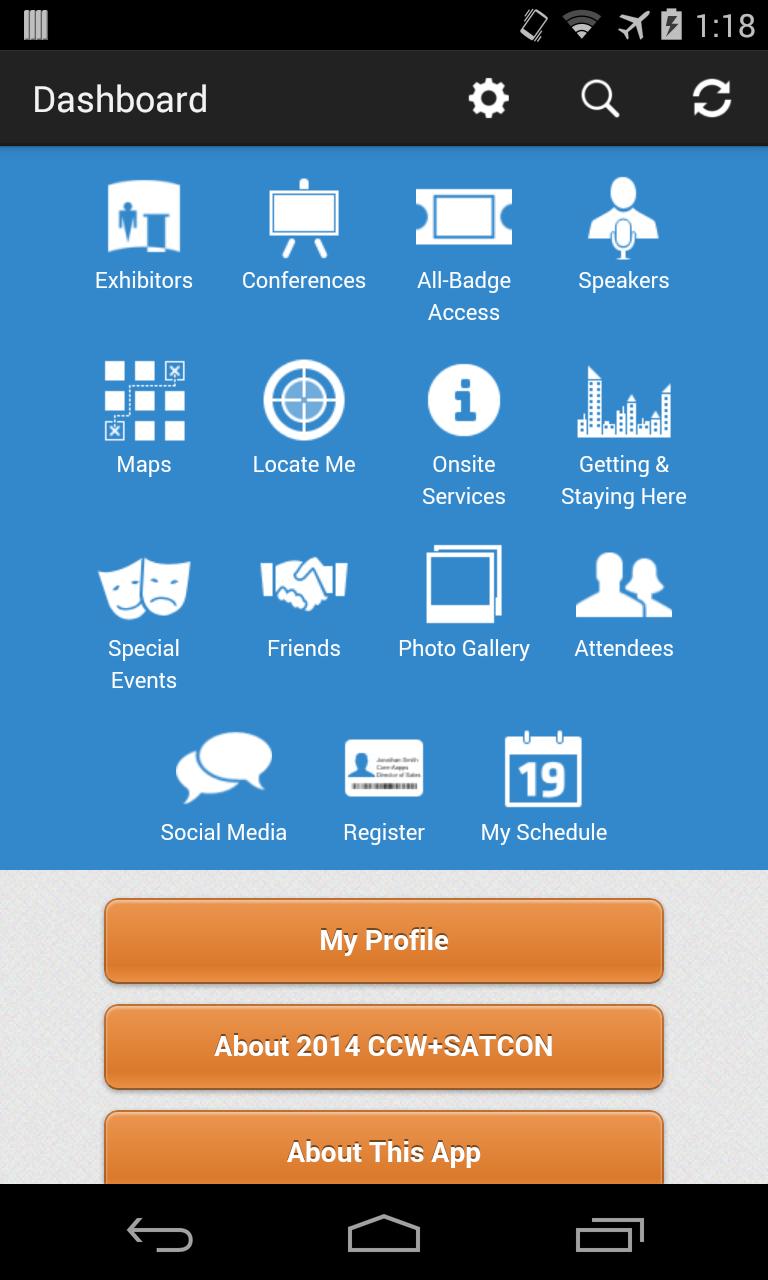Viewport: 768px width, 1280px height.
Task: Open the Maps tile
Action: pos(144,418)
